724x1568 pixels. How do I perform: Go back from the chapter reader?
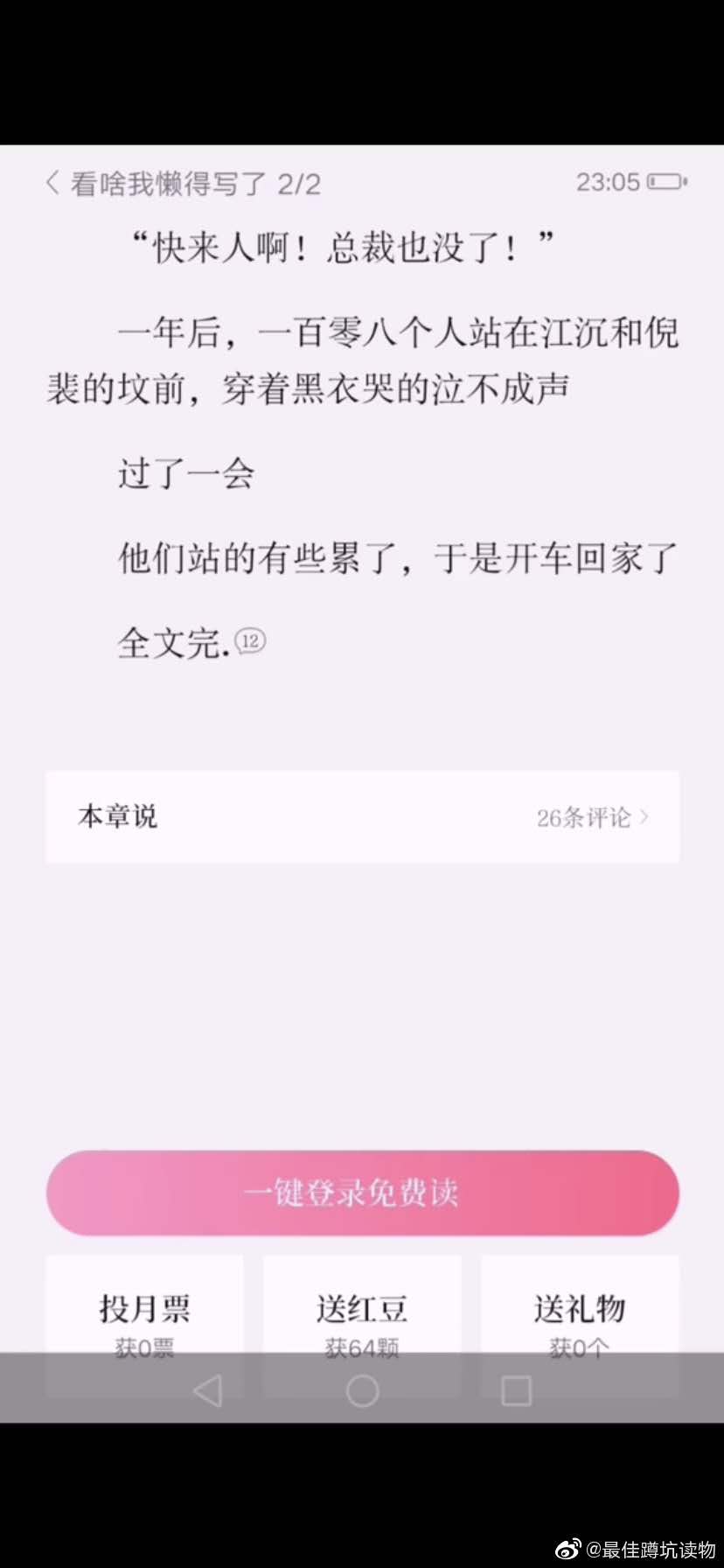point(52,184)
